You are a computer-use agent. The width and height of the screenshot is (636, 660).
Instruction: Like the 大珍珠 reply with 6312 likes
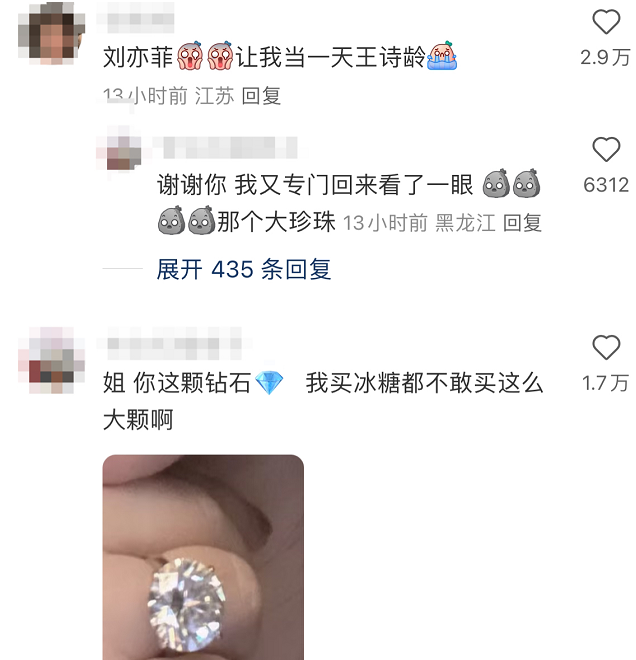point(606,150)
